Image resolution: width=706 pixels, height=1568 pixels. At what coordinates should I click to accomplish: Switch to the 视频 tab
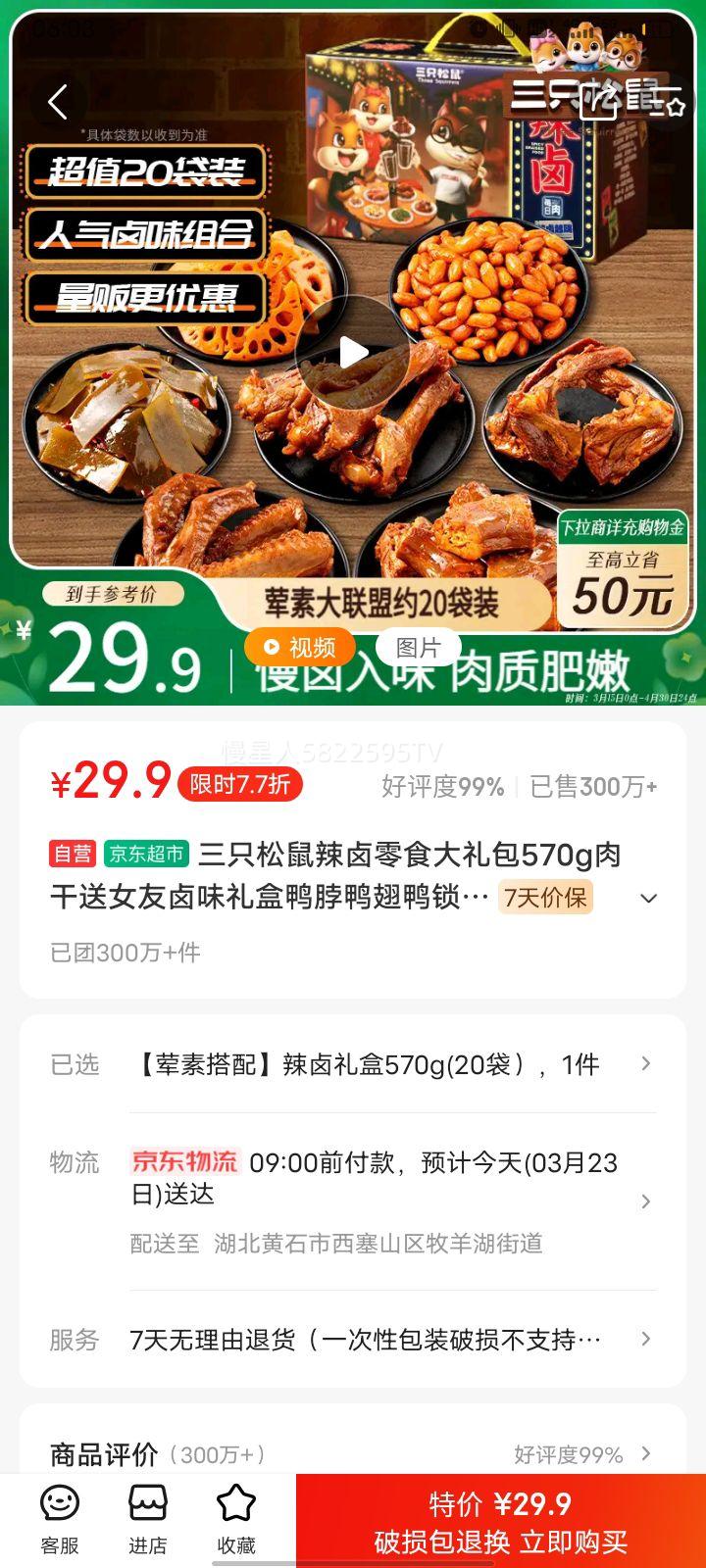[x=300, y=648]
